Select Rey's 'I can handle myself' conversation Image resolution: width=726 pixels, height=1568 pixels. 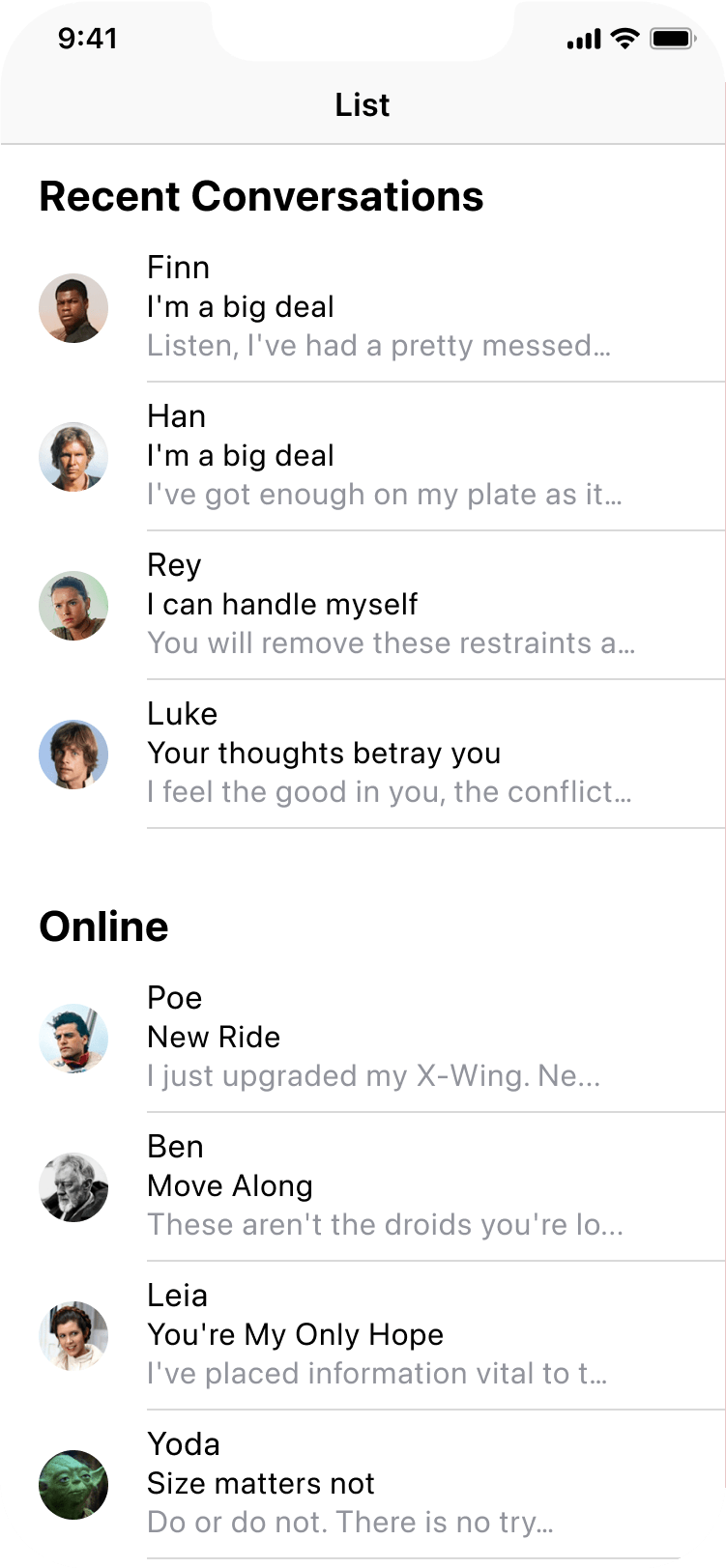click(x=387, y=604)
